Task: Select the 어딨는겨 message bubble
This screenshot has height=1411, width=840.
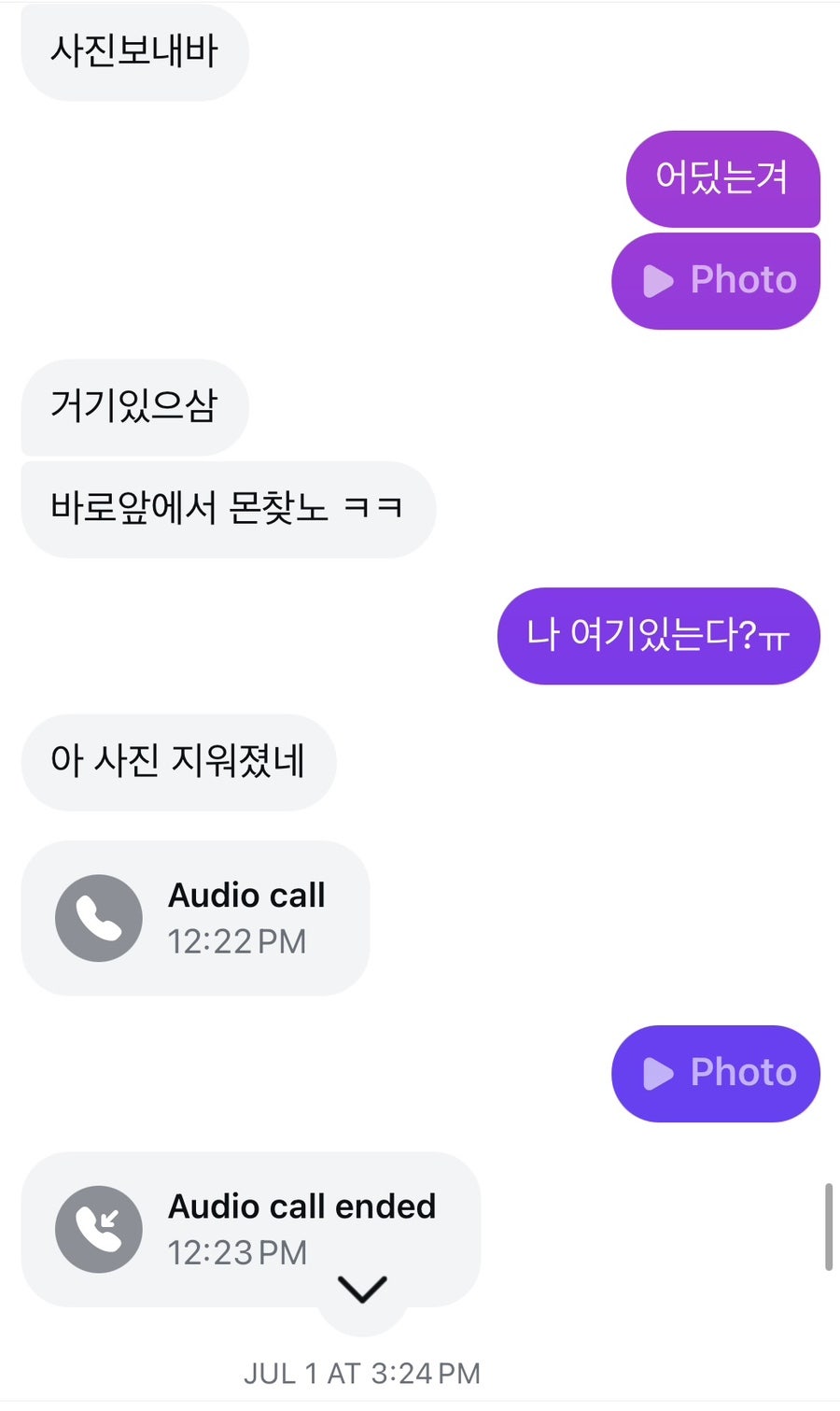Action: 723,179
